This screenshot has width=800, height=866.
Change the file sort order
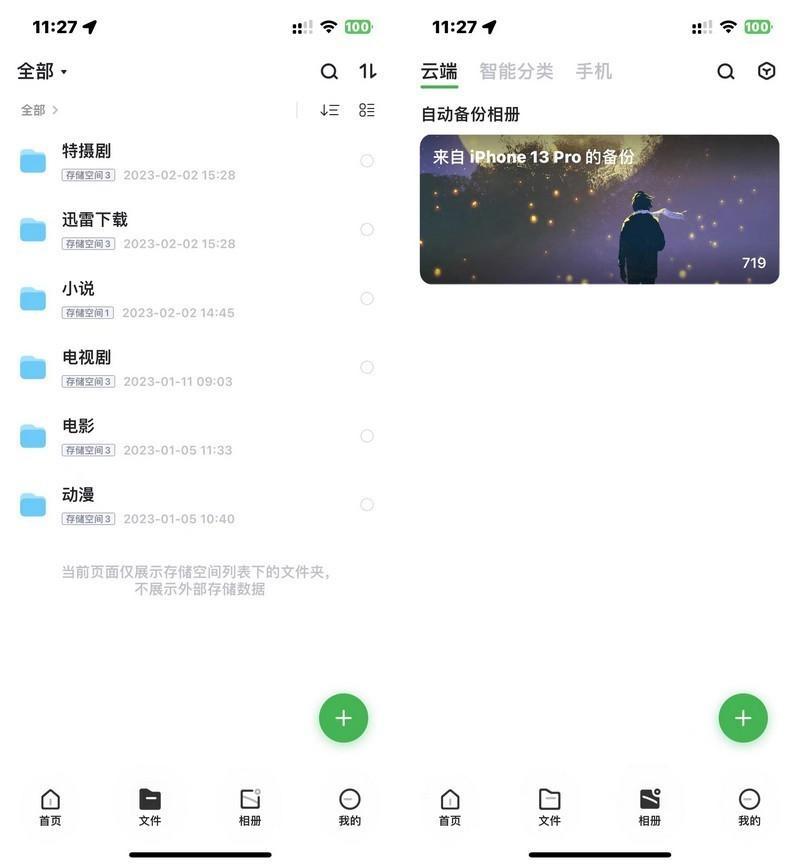coord(329,110)
